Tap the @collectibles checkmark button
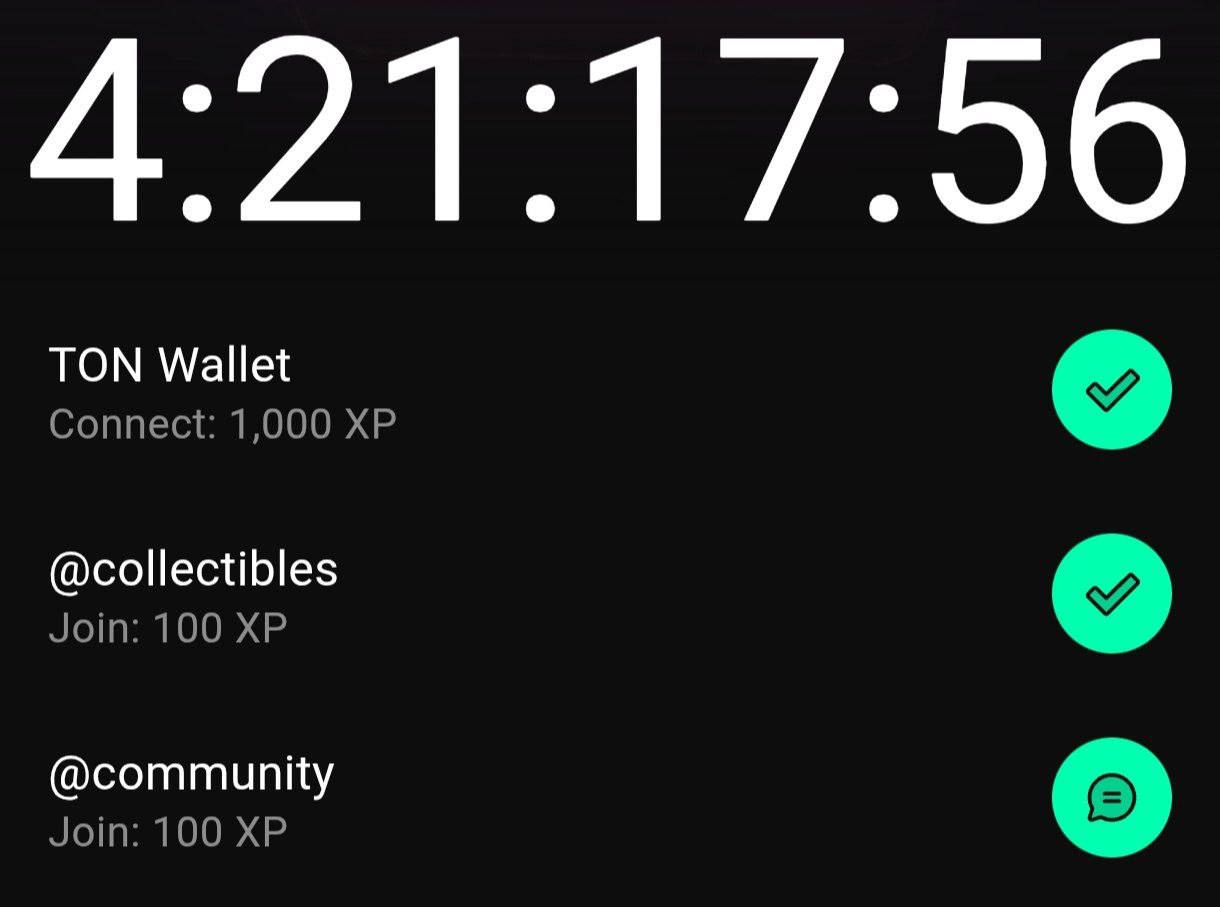 [1111, 594]
